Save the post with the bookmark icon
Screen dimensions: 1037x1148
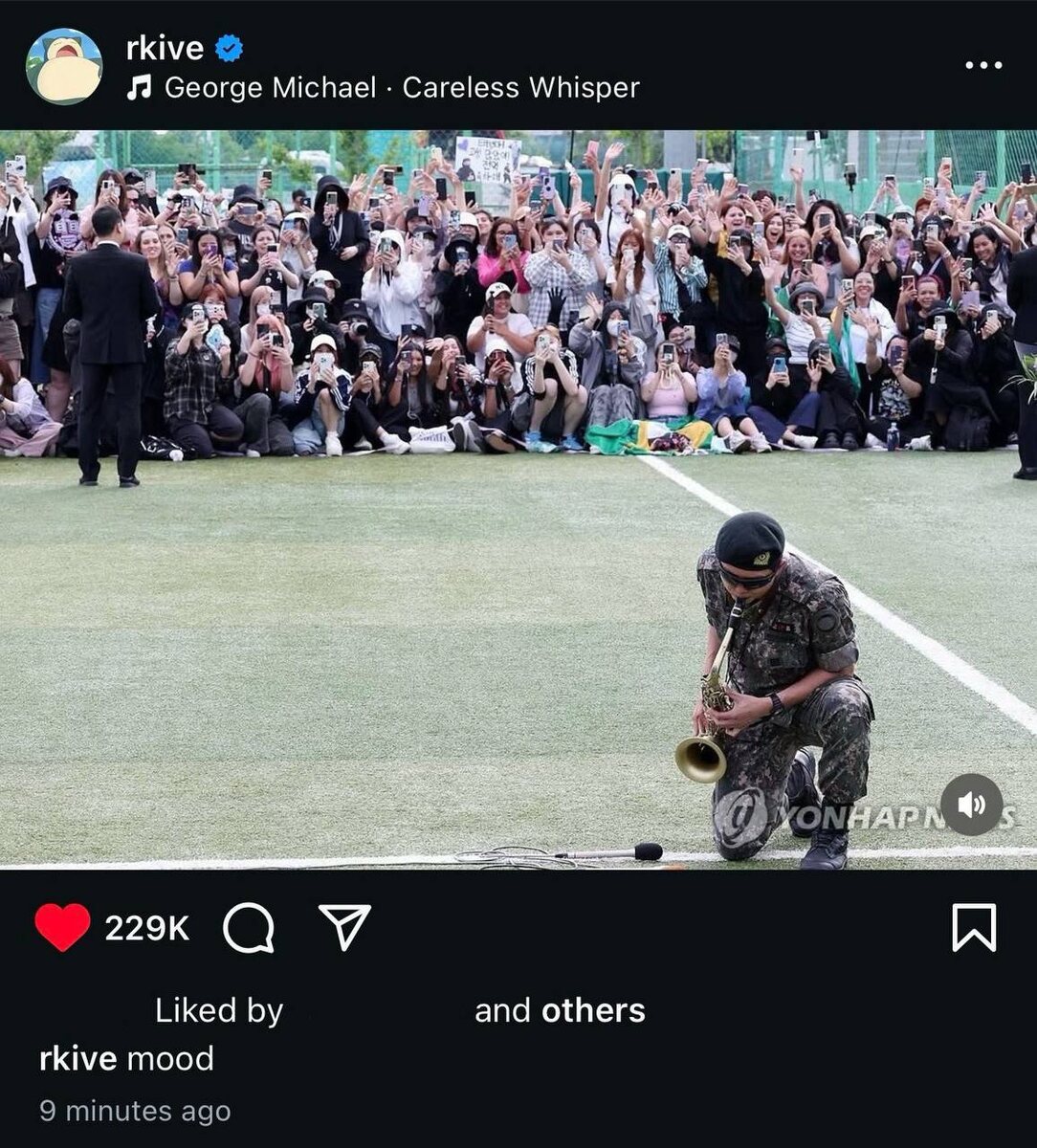point(974,927)
